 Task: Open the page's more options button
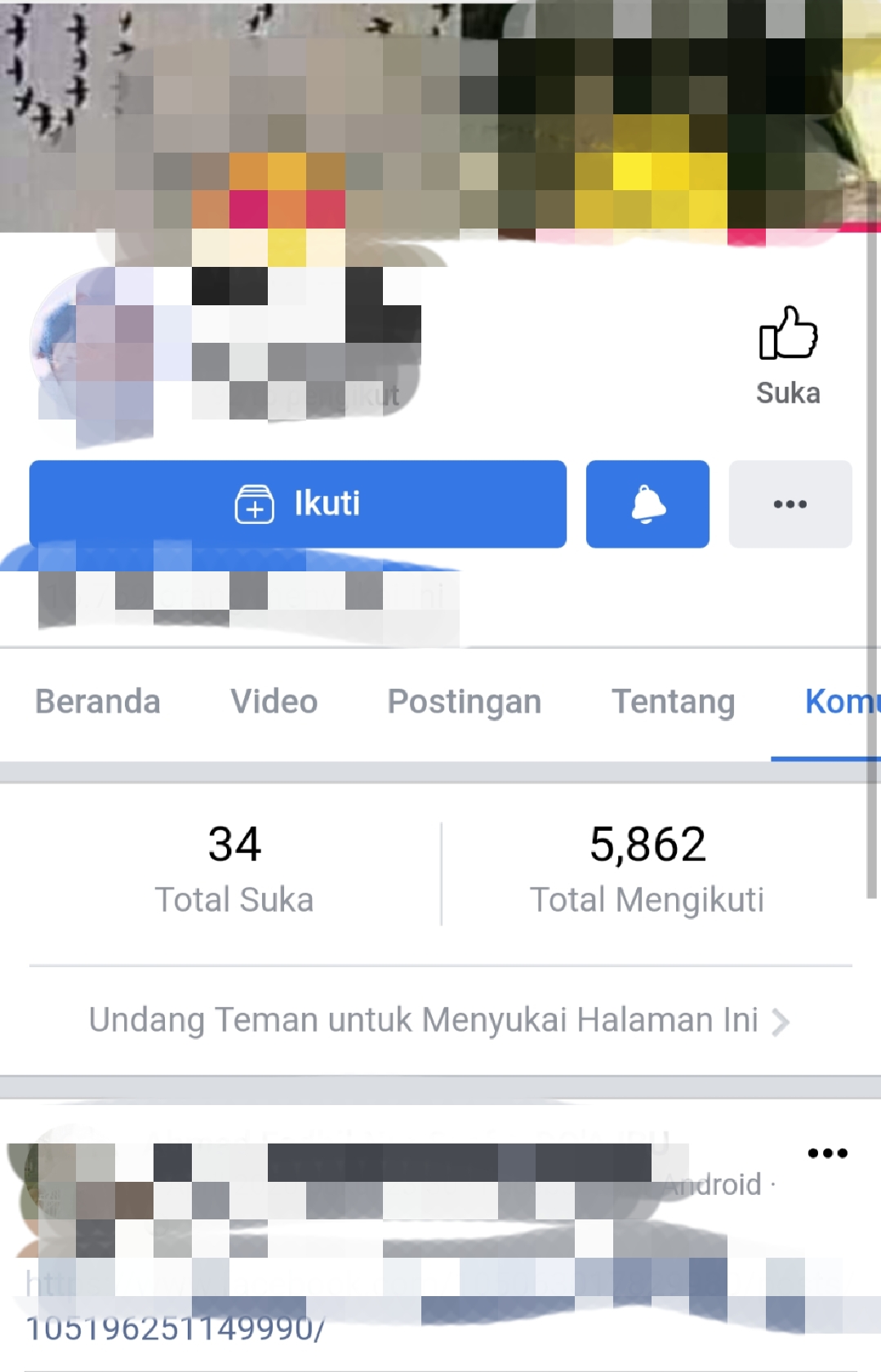[790, 504]
